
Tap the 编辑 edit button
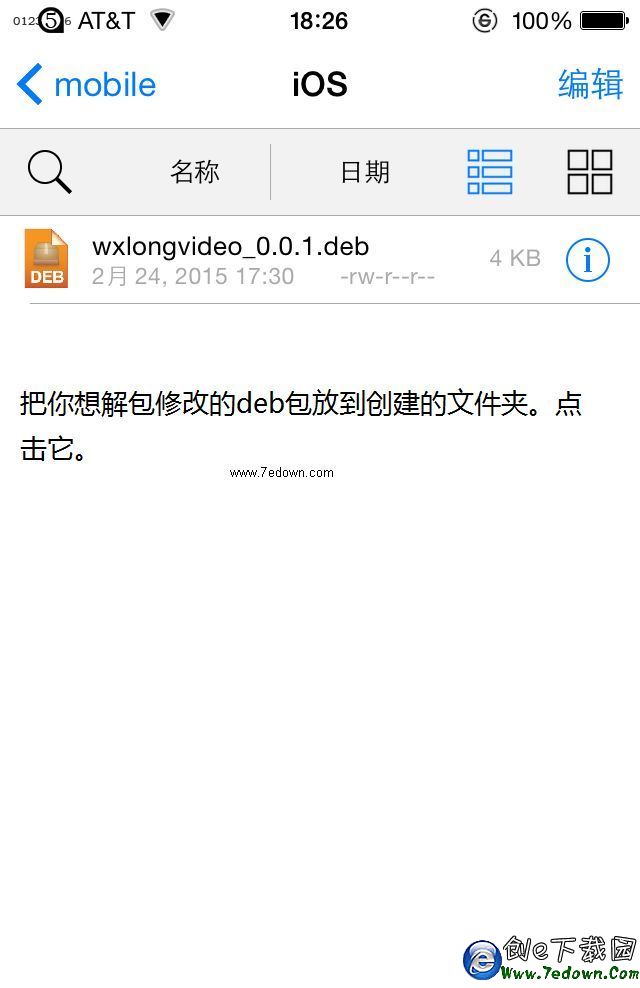[590, 85]
